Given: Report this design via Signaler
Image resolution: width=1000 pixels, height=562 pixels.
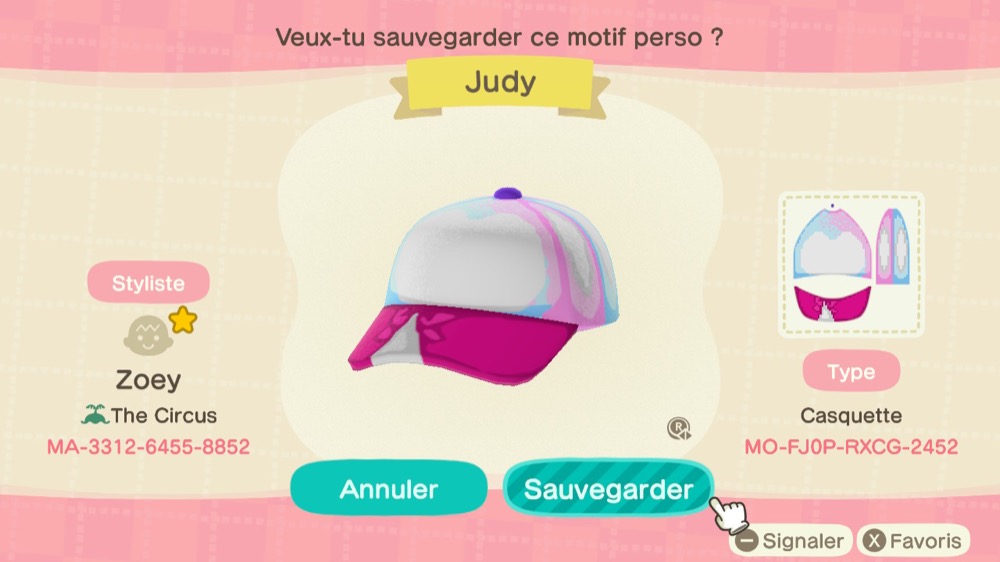Looking at the screenshot, I should [x=791, y=542].
